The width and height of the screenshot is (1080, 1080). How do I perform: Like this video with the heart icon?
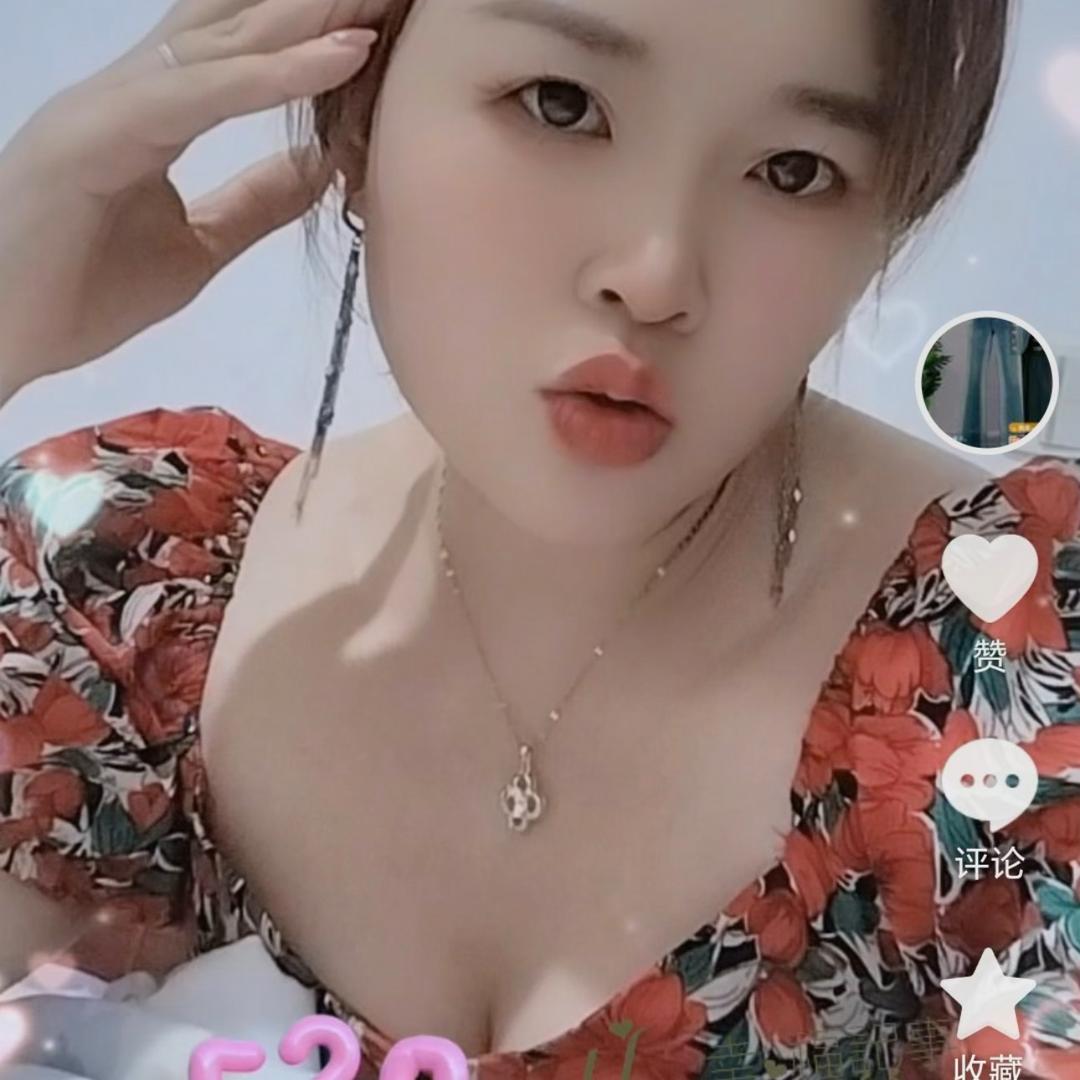(x=989, y=577)
